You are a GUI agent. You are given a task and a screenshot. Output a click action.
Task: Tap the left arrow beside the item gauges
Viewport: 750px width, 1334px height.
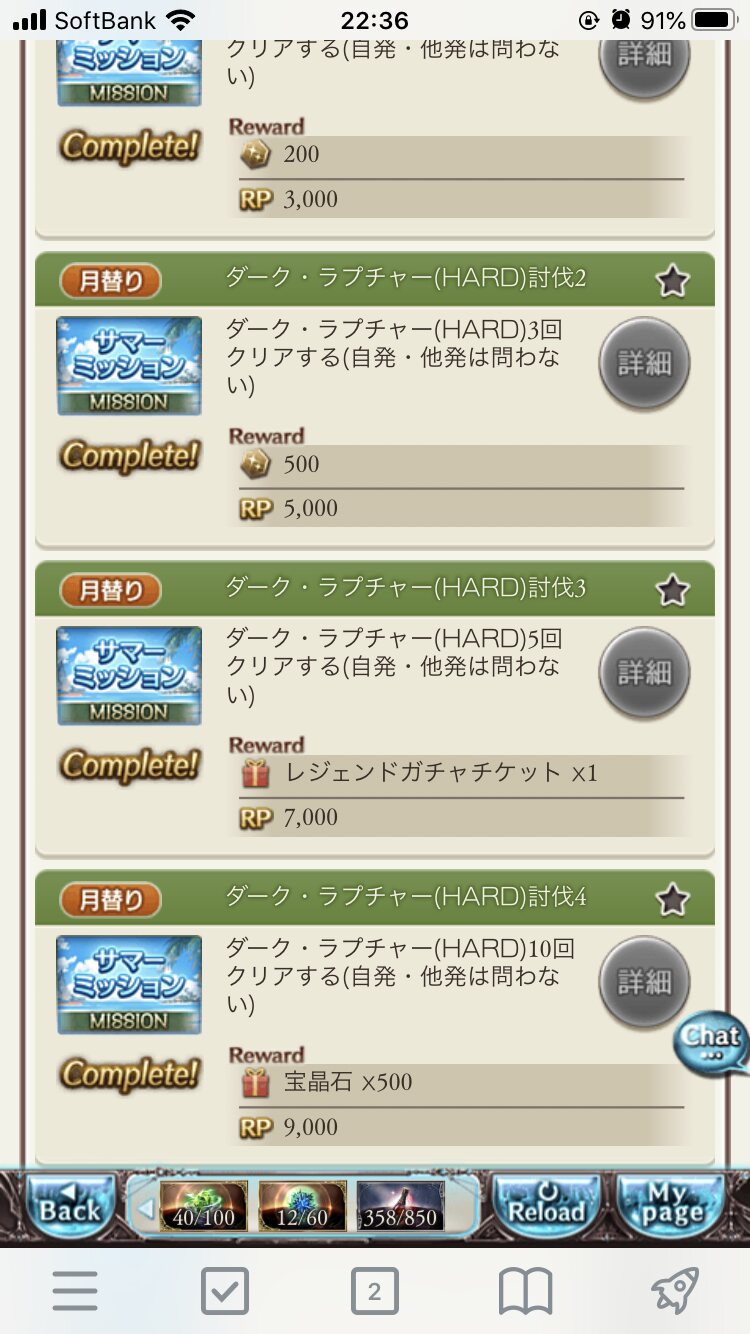click(146, 1208)
